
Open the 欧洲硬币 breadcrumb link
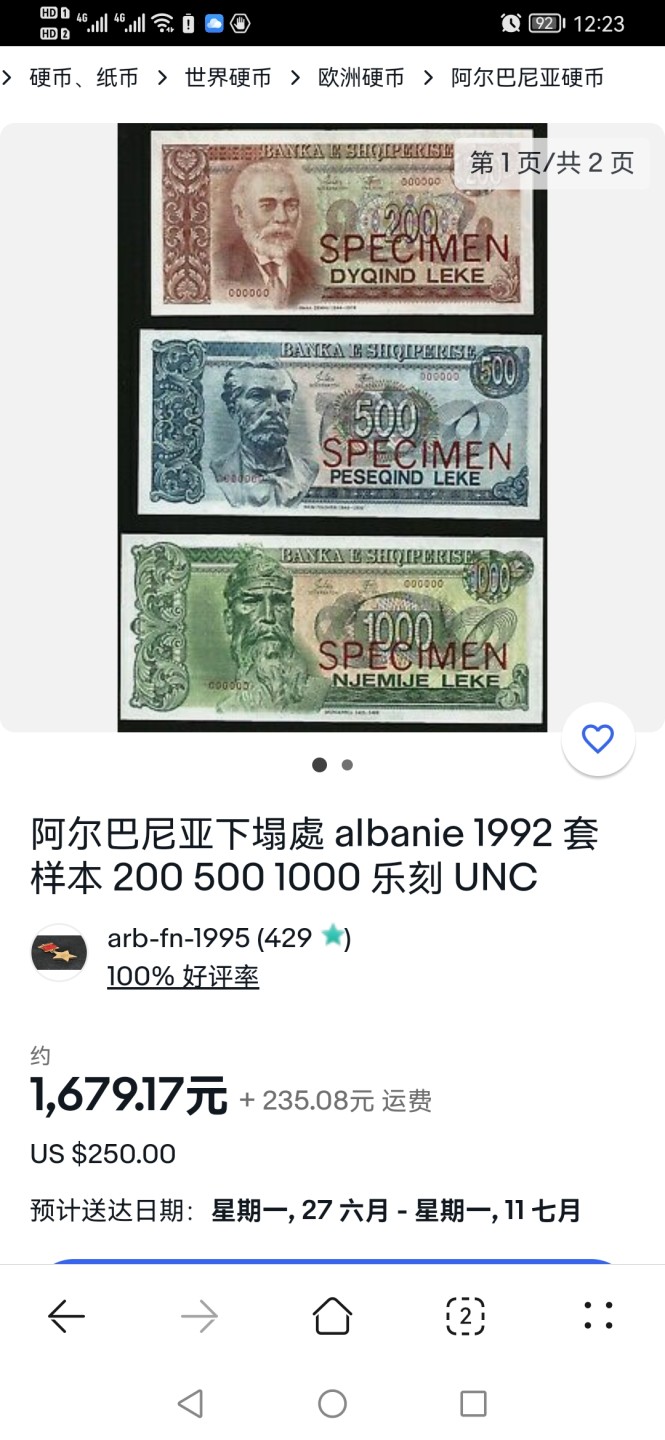(x=361, y=77)
